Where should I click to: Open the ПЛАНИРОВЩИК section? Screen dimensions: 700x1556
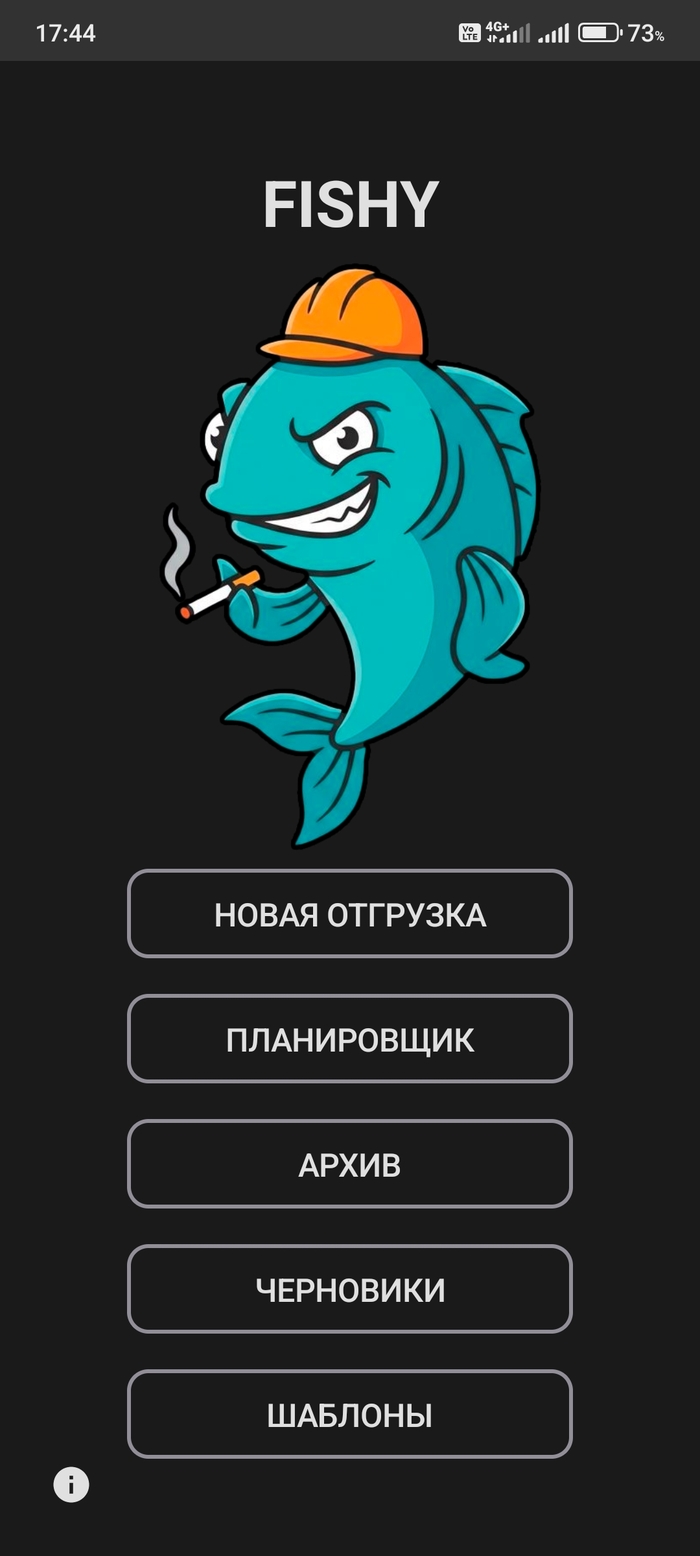coord(350,1039)
